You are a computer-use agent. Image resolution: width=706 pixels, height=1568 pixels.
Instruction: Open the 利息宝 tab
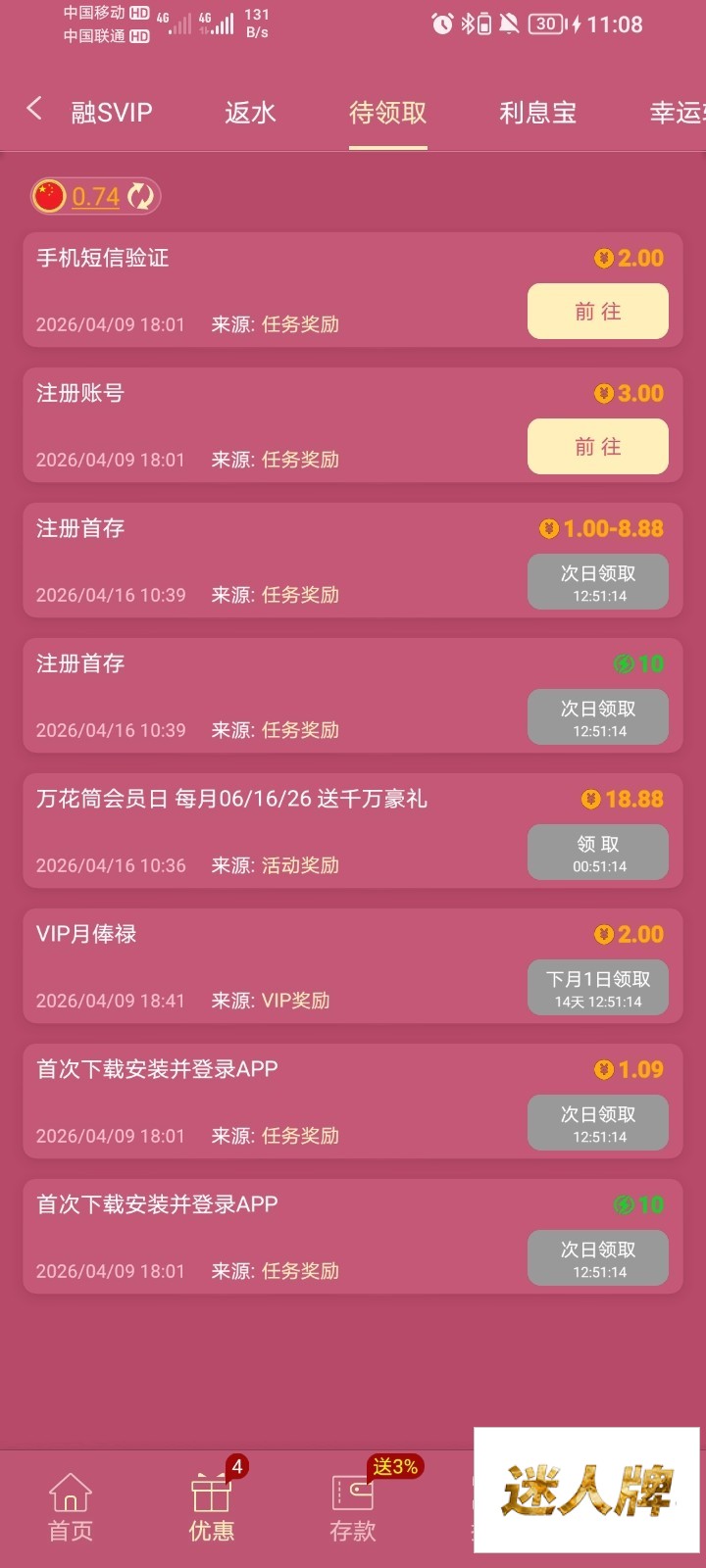pos(537,113)
